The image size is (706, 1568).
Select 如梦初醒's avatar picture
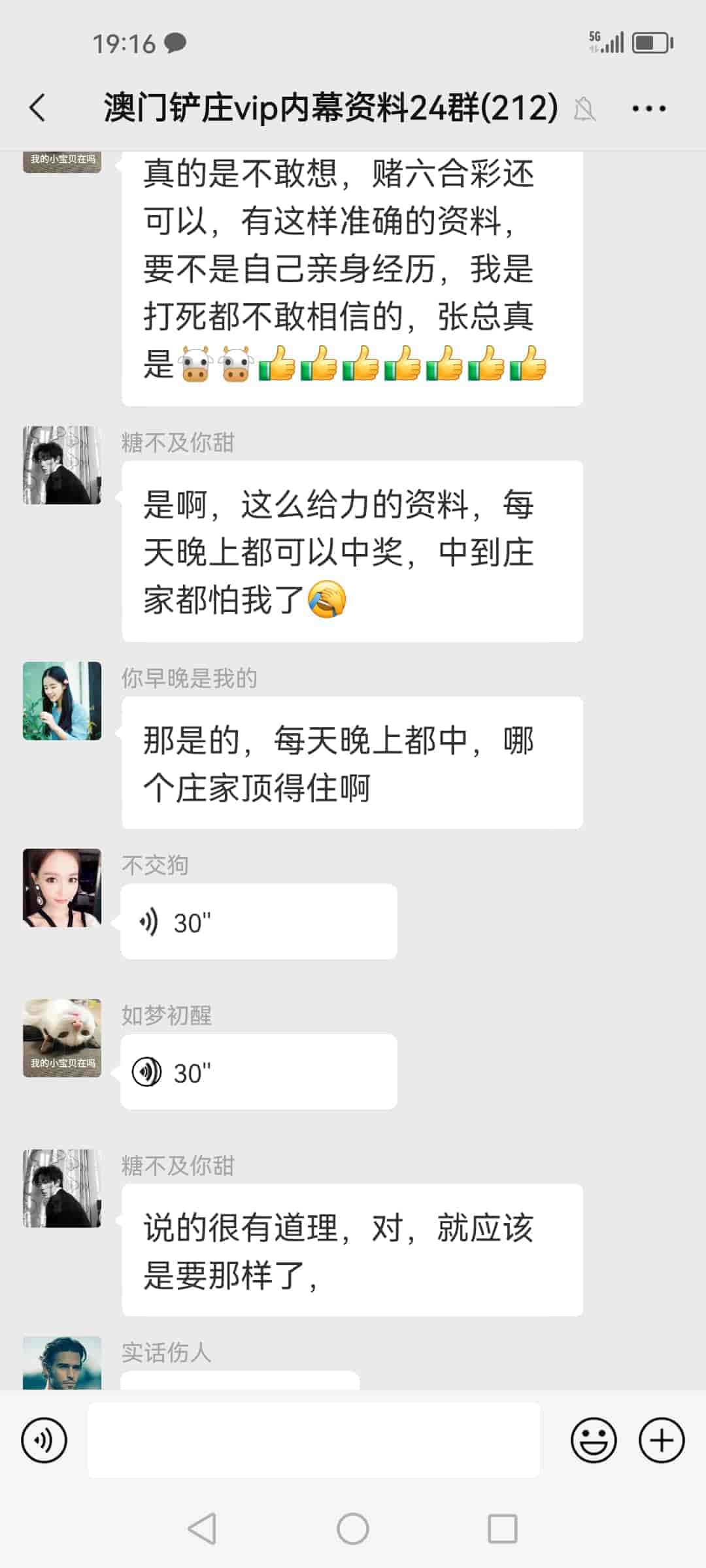(x=61, y=1039)
